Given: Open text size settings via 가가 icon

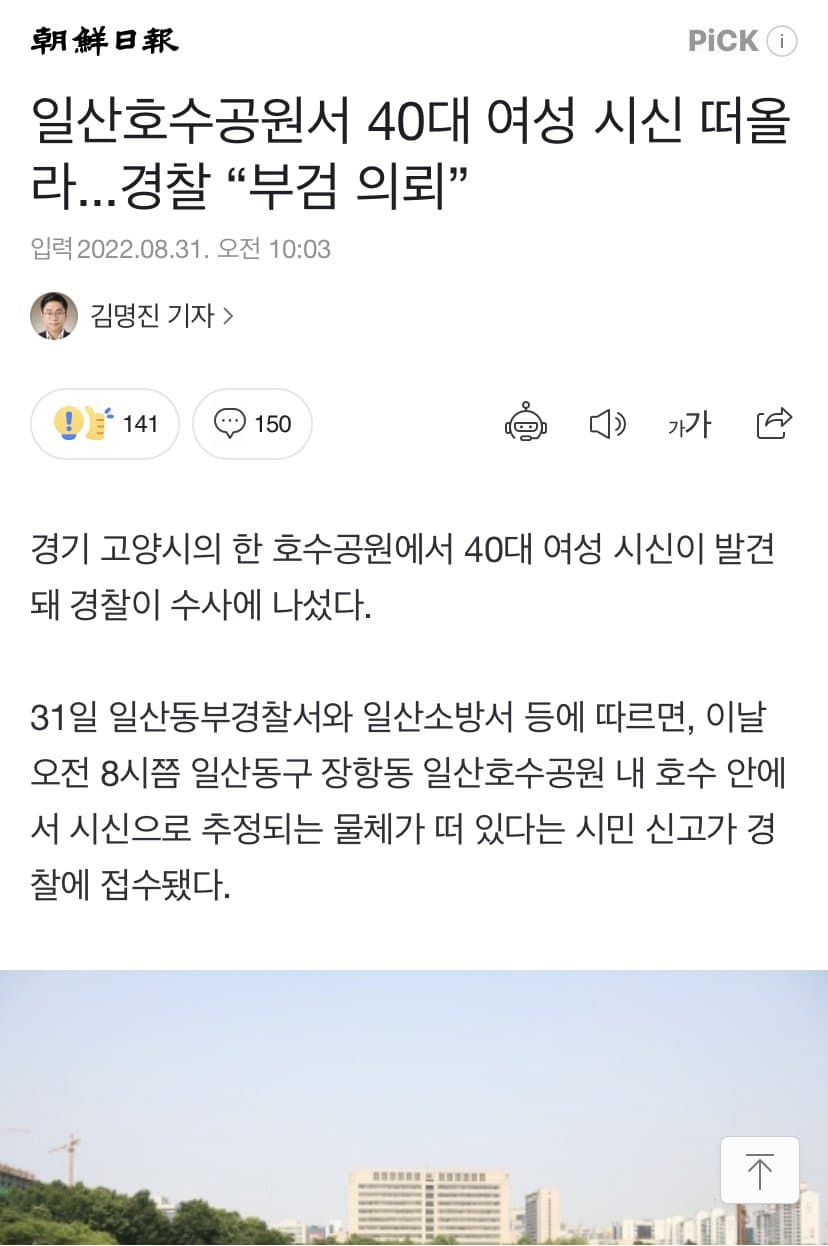Looking at the screenshot, I should tap(688, 424).
